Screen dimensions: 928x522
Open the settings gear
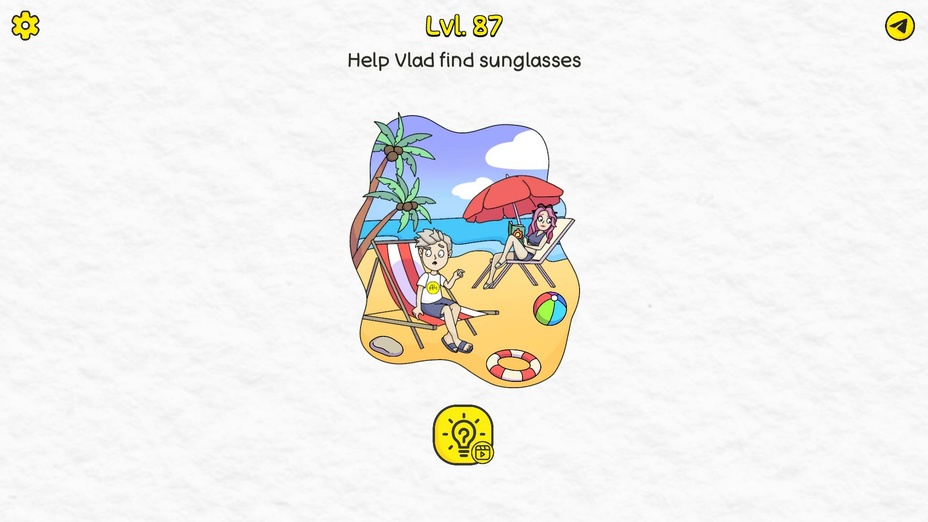[x=25, y=26]
